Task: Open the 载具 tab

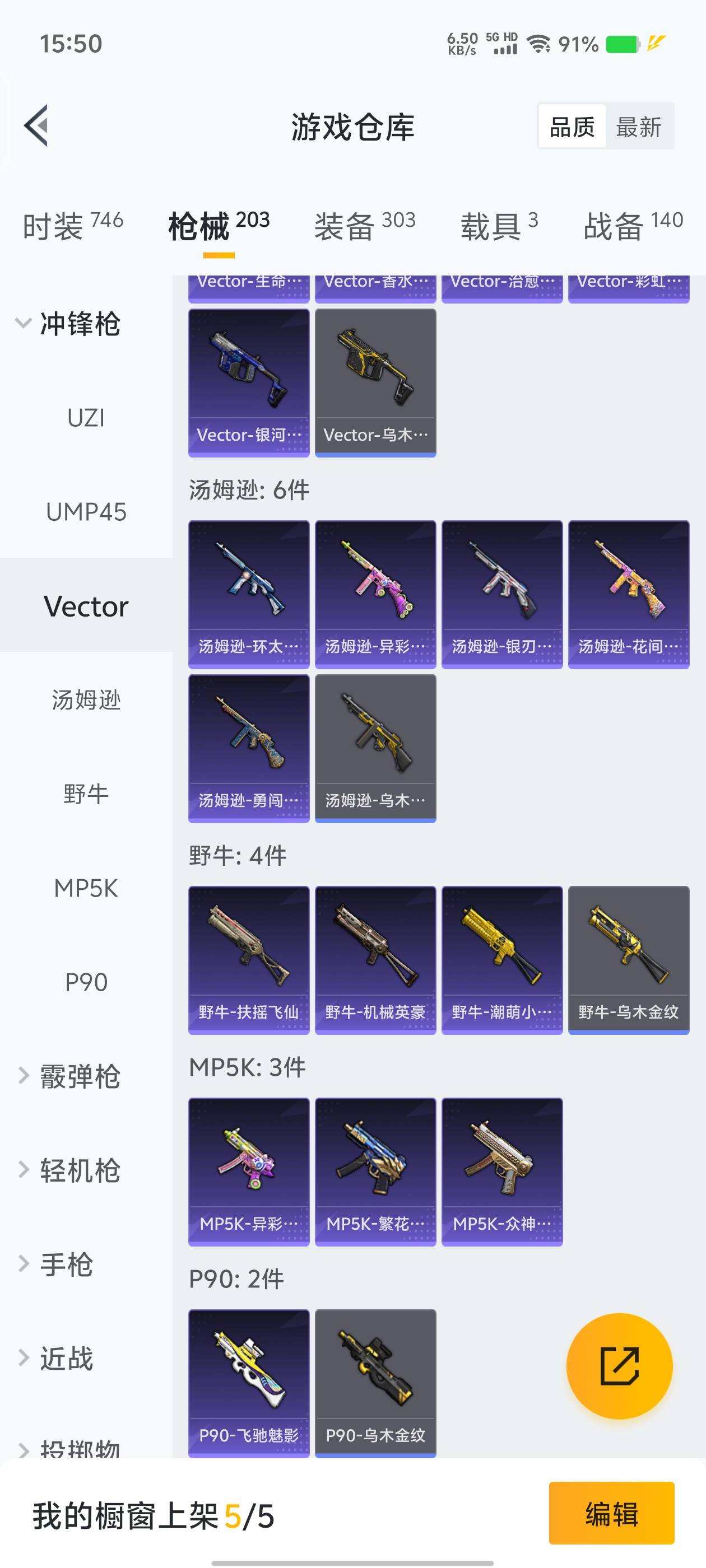Action: [x=499, y=226]
